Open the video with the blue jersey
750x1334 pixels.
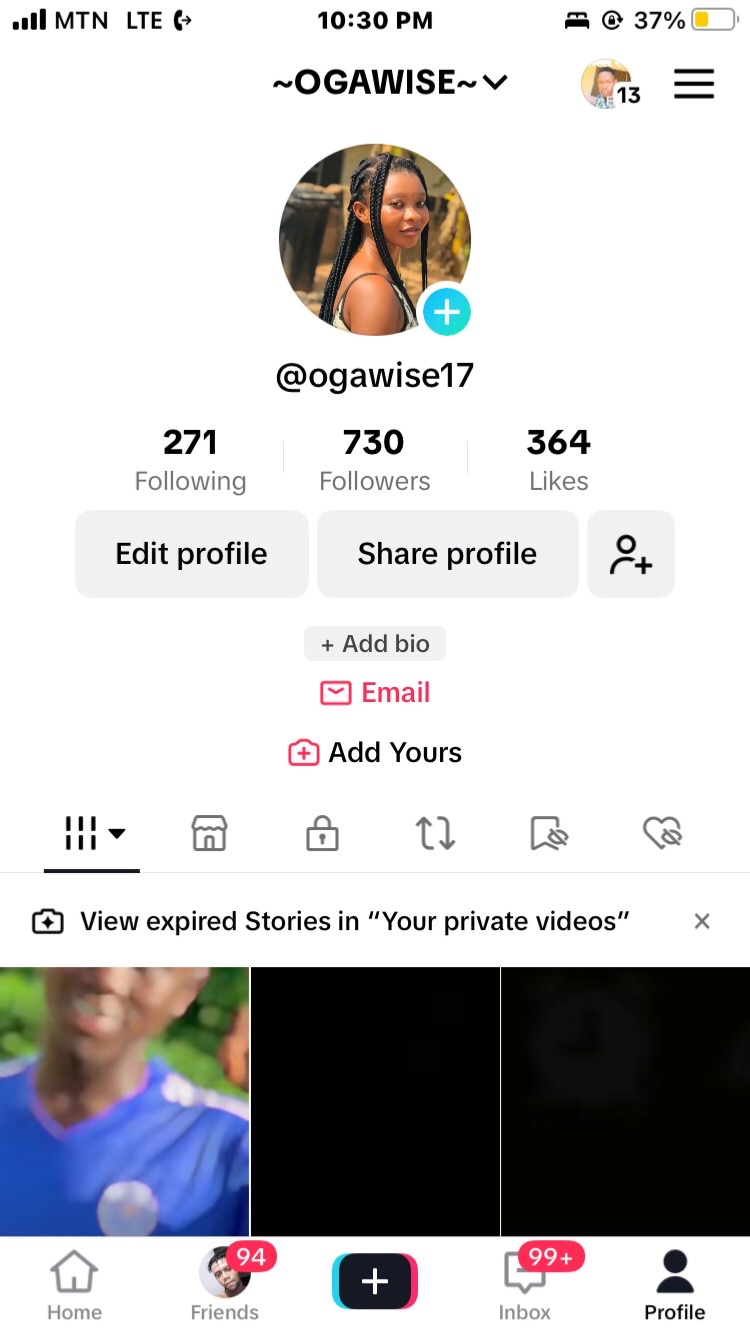[124, 1100]
